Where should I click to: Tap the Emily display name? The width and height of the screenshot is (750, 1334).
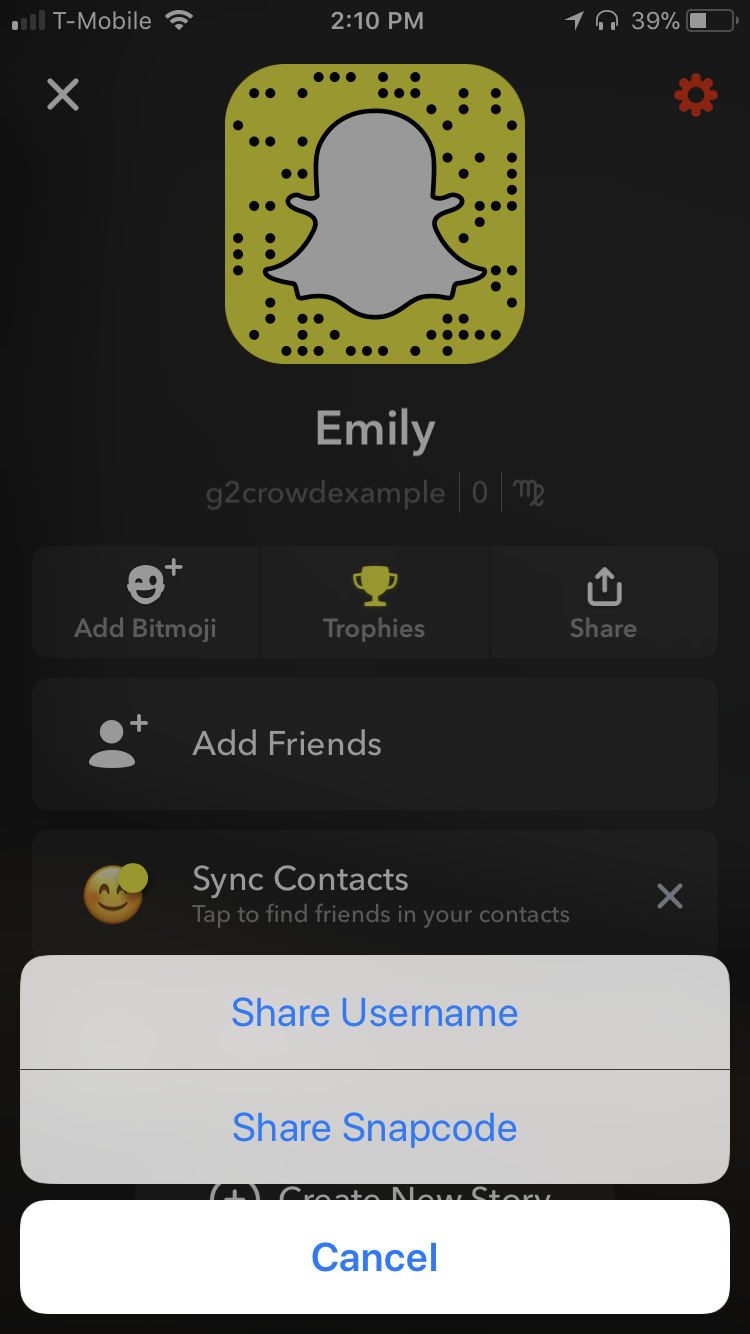[374, 428]
